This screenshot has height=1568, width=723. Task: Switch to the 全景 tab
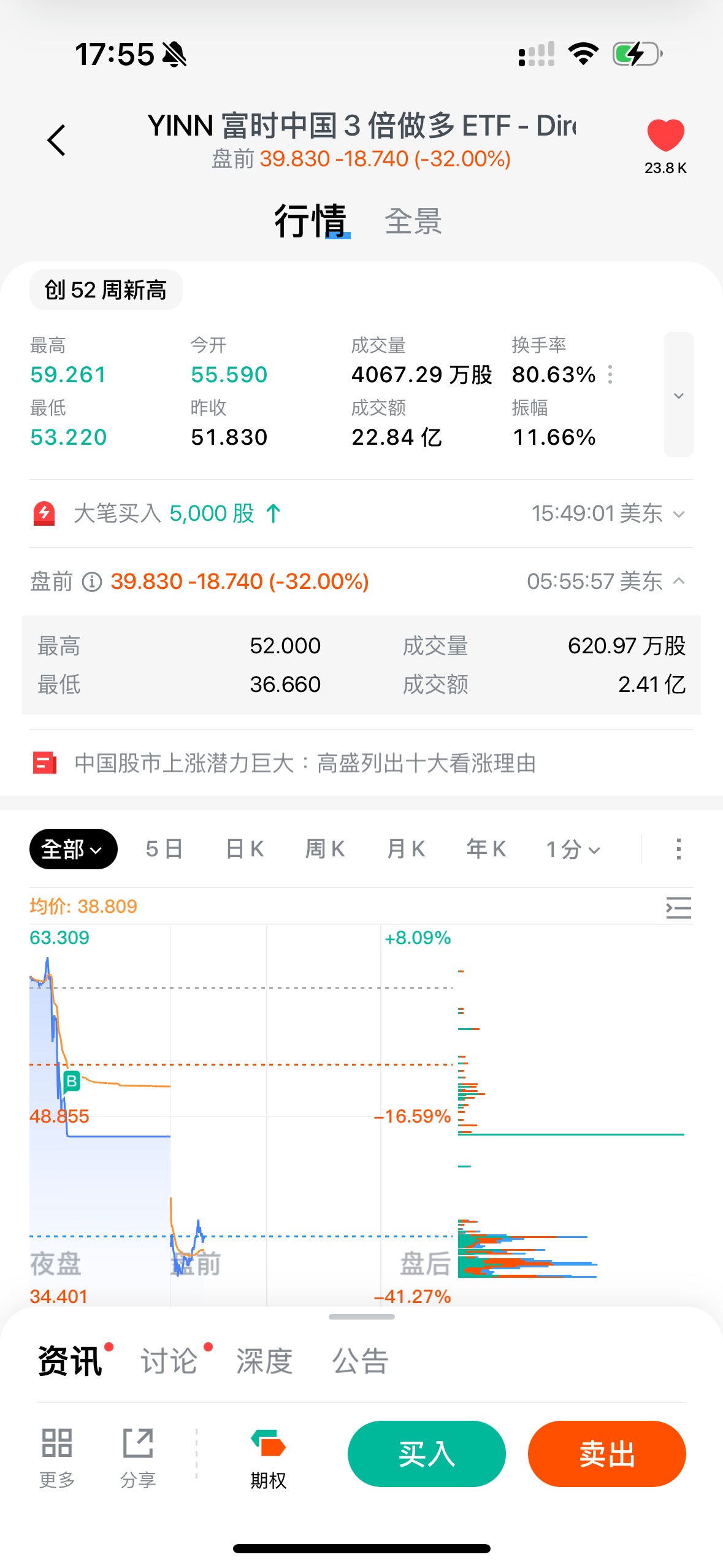(413, 221)
